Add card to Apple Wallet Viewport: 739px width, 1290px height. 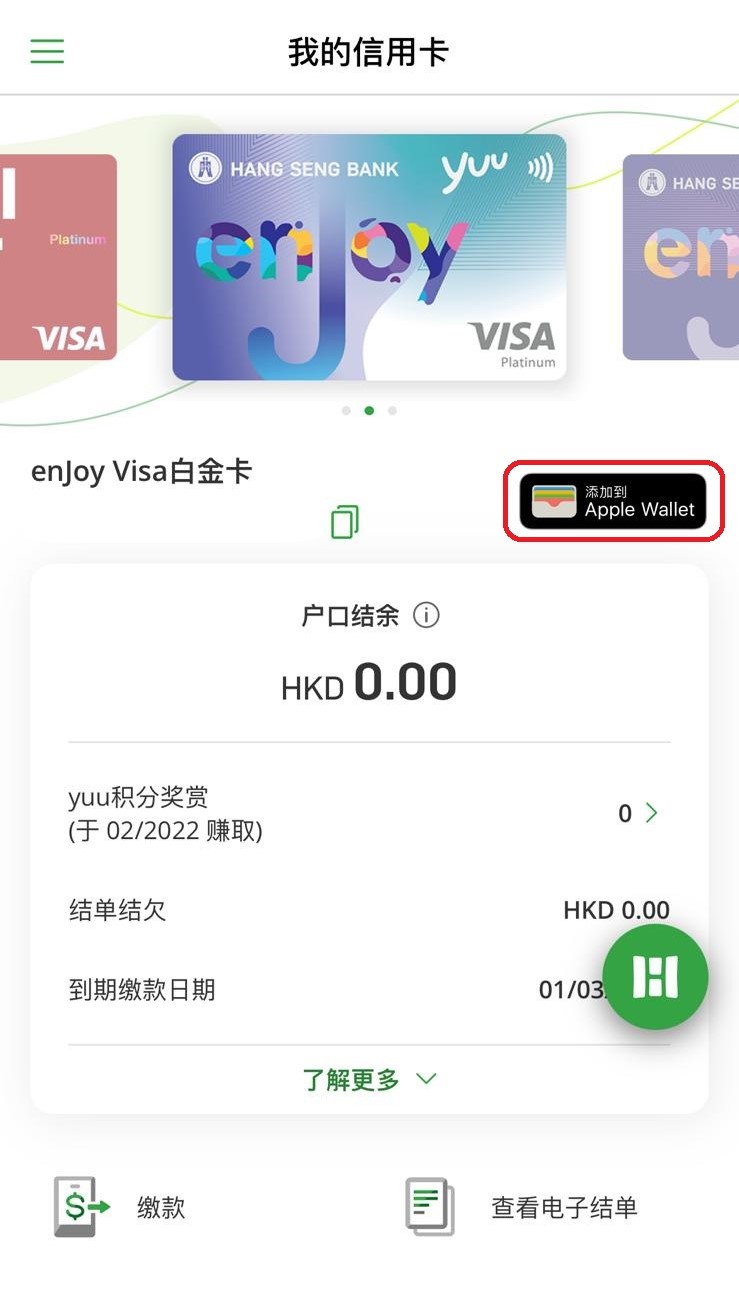coord(613,501)
